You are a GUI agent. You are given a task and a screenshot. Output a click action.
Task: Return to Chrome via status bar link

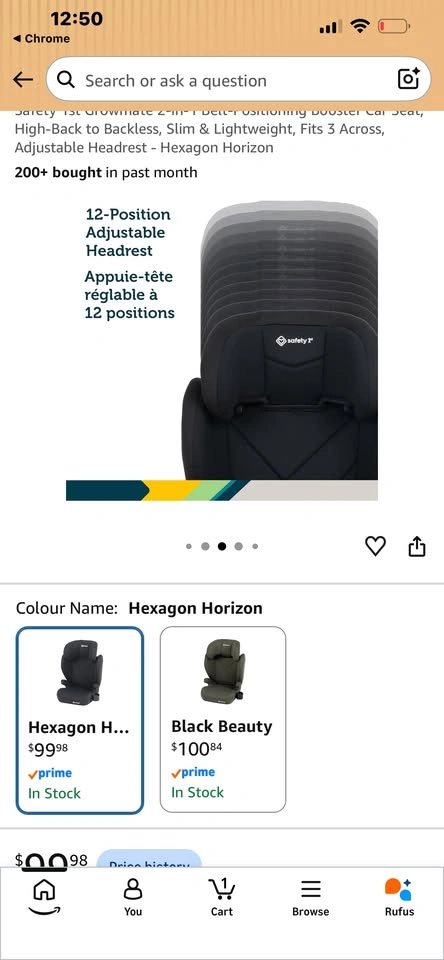pyautogui.click(x=41, y=39)
